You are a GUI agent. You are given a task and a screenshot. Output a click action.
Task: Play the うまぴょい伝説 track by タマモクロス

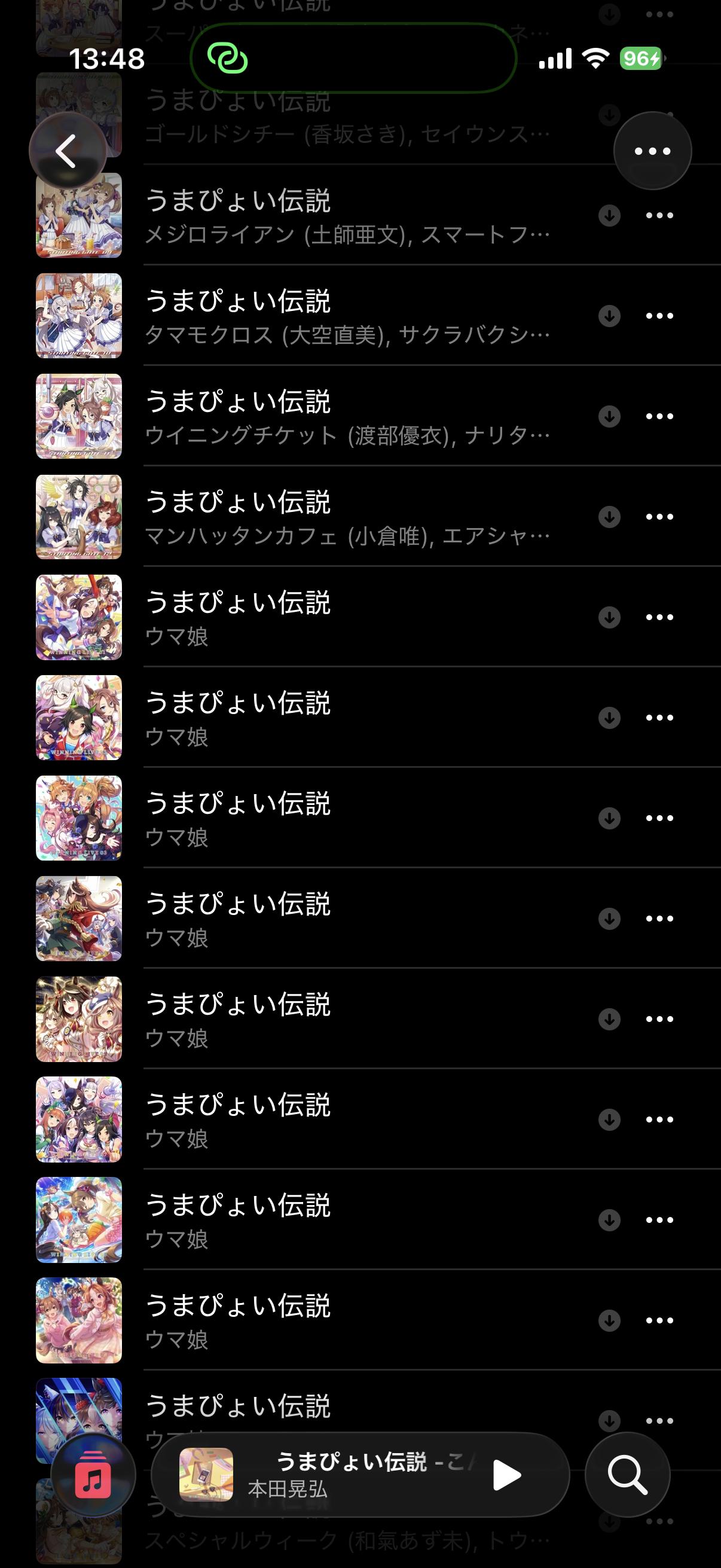[347, 316]
